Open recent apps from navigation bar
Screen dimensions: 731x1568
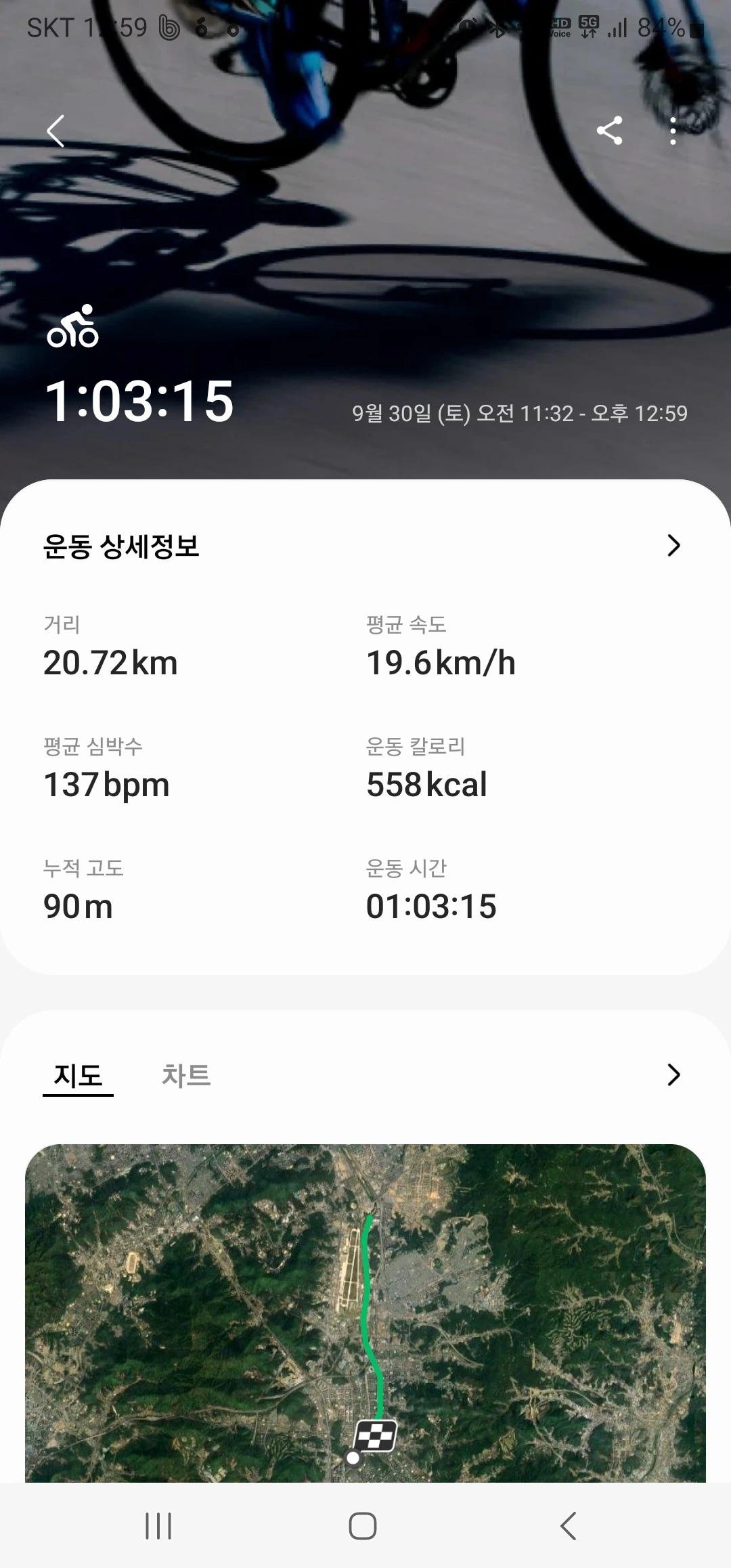pos(158,1526)
